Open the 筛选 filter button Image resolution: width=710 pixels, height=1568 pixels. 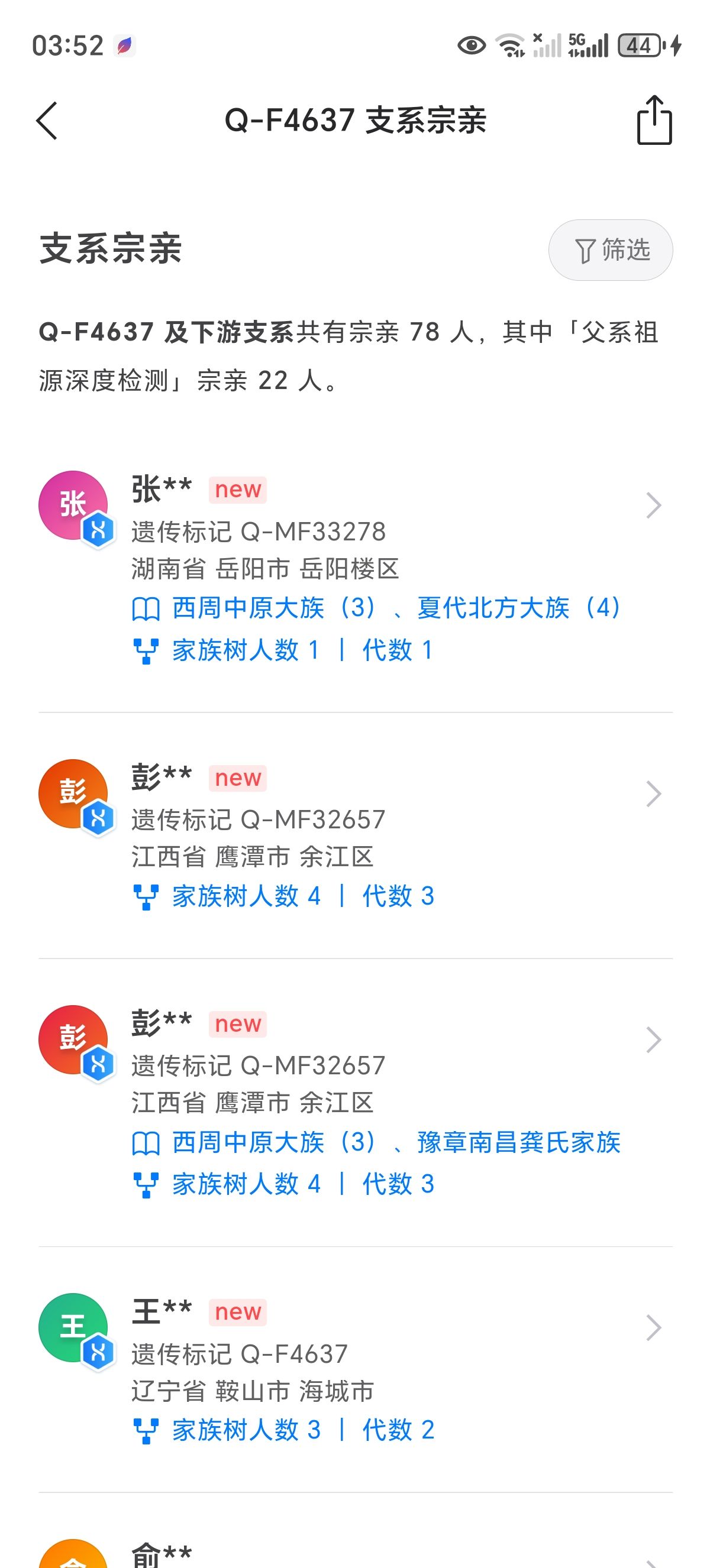pos(611,250)
